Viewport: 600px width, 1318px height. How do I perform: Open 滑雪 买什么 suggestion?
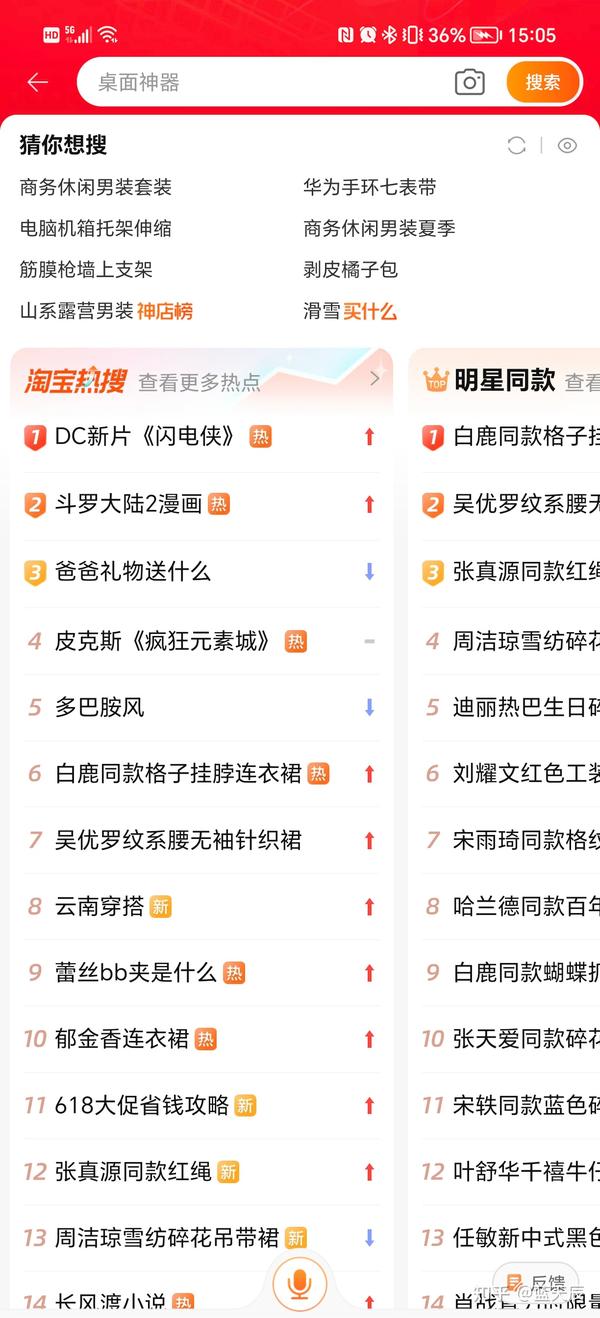[x=350, y=311]
